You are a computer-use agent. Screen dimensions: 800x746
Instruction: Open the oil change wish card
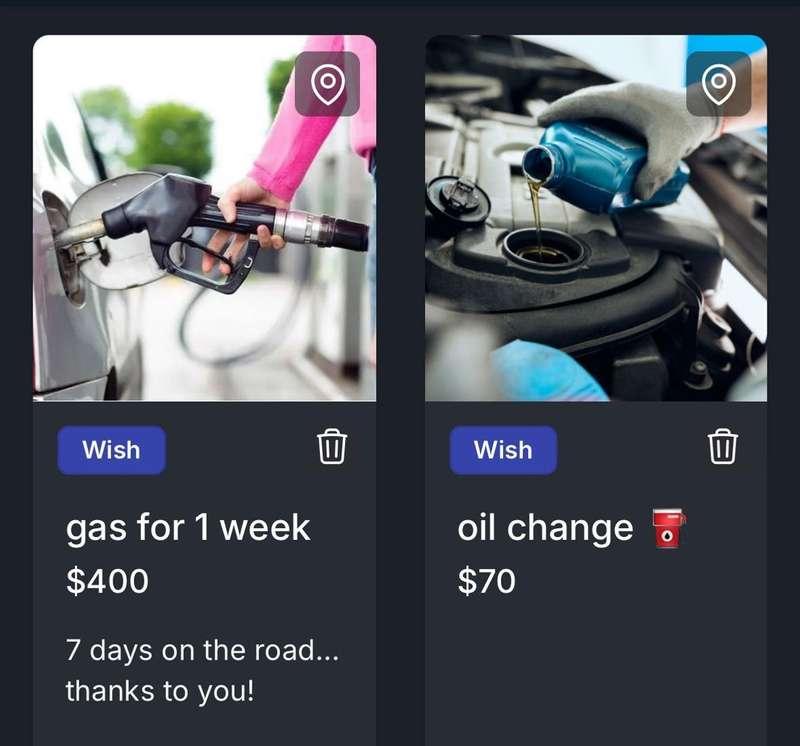[545, 528]
